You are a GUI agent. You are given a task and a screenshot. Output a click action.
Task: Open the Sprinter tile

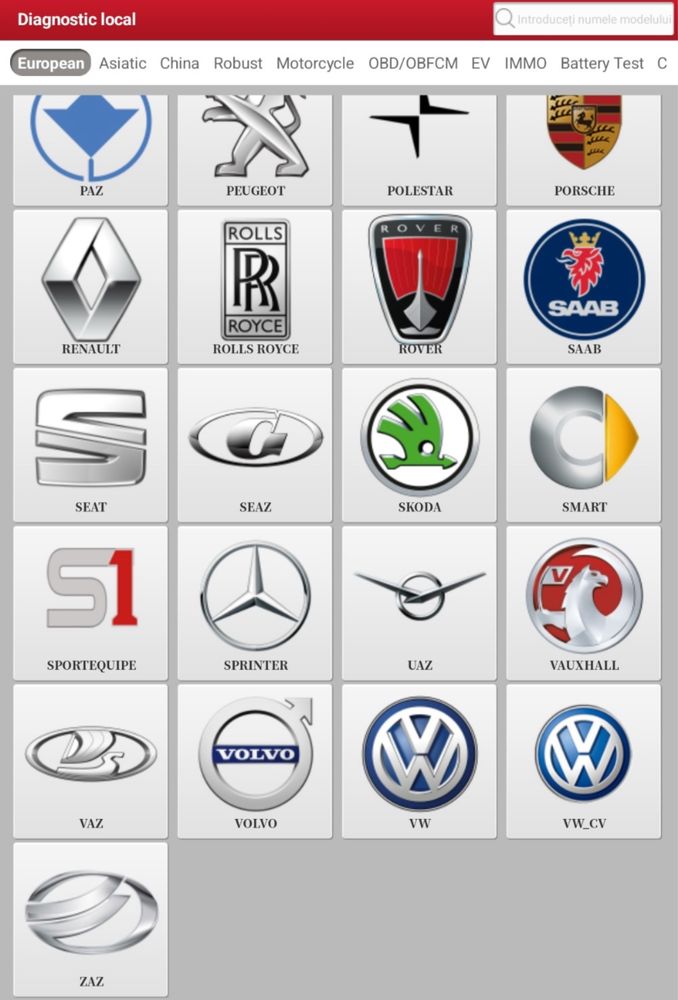pyautogui.click(x=255, y=602)
